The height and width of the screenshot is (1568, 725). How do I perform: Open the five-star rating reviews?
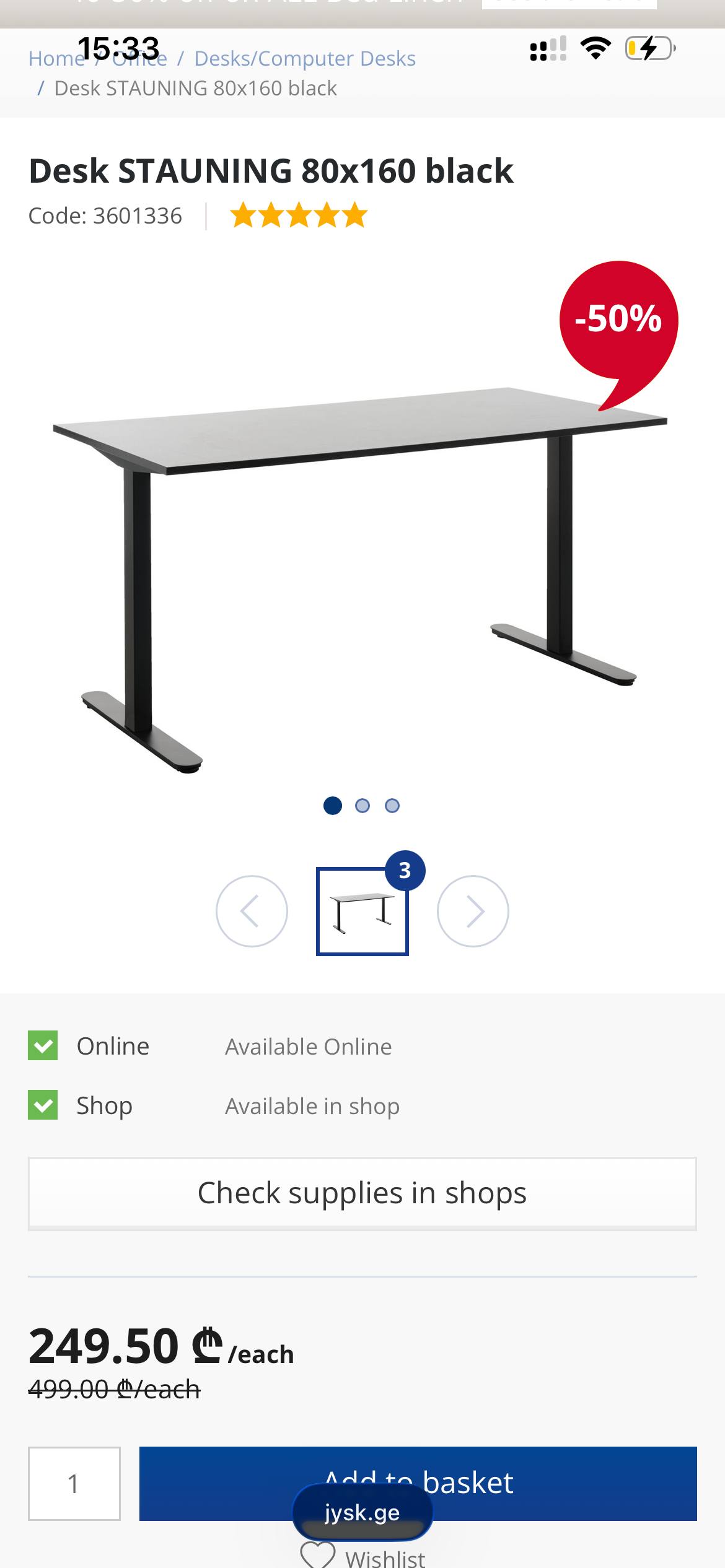[x=299, y=216]
